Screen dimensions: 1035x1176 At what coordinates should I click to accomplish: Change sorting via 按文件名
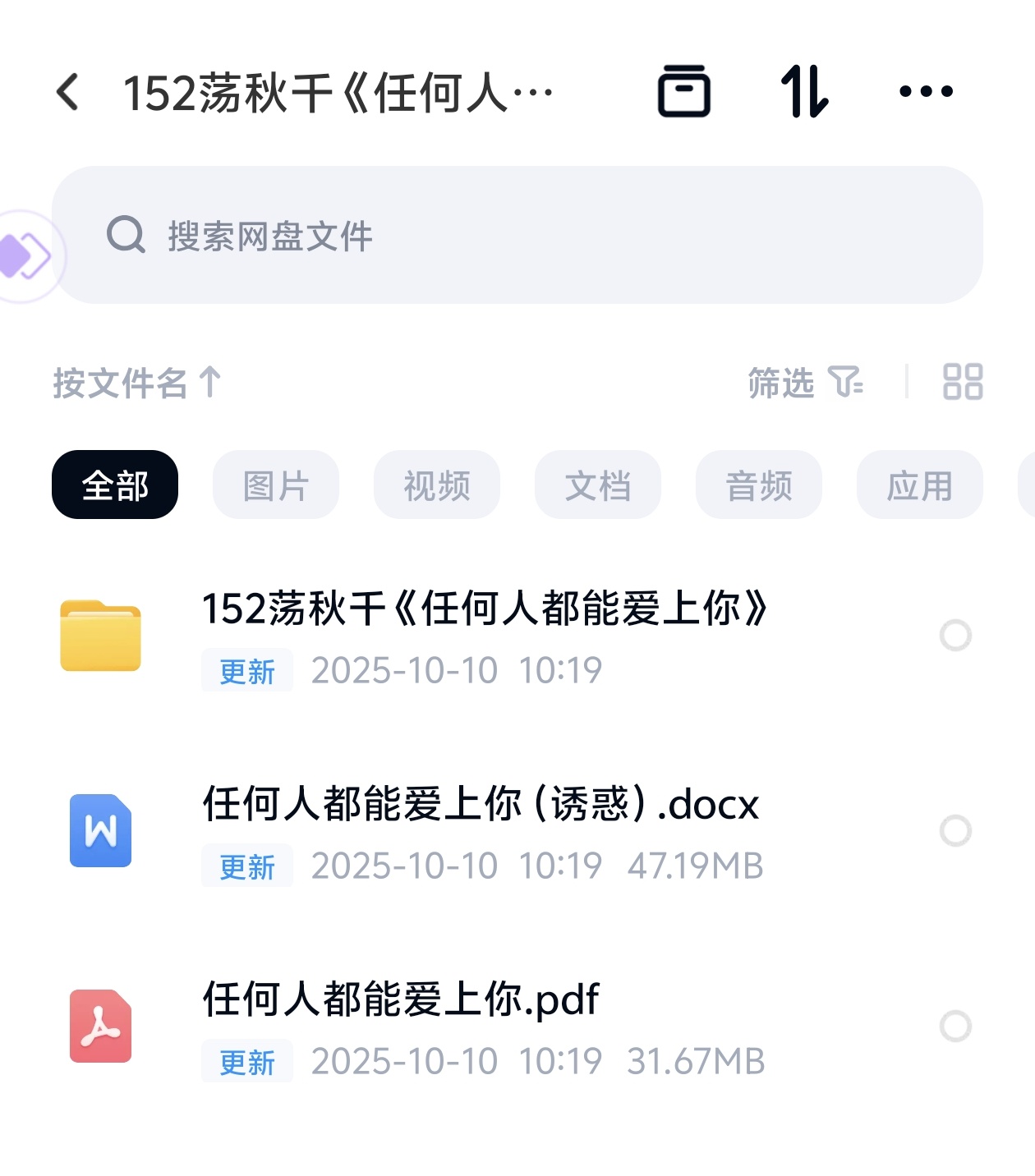[x=137, y=383]
